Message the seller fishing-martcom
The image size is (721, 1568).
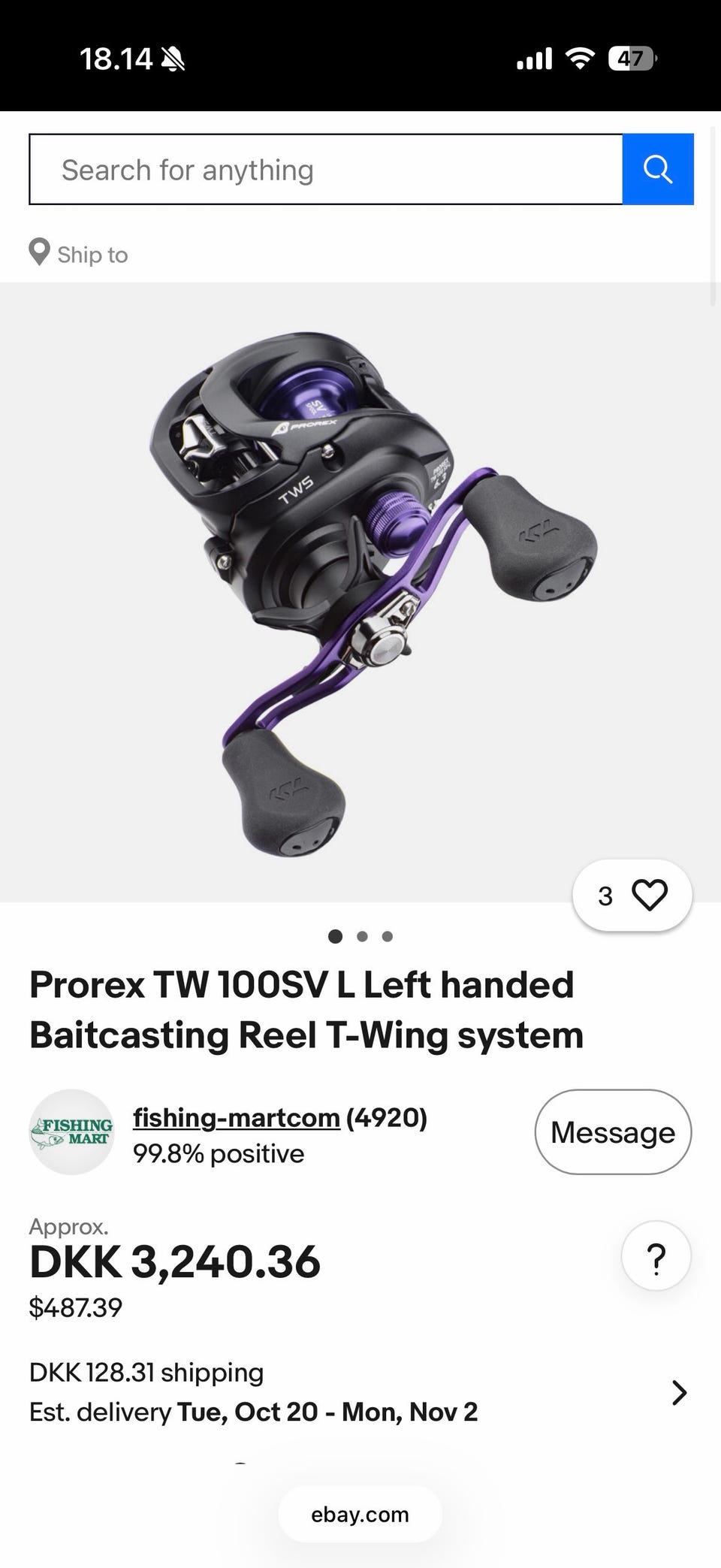pos(613,1132)
